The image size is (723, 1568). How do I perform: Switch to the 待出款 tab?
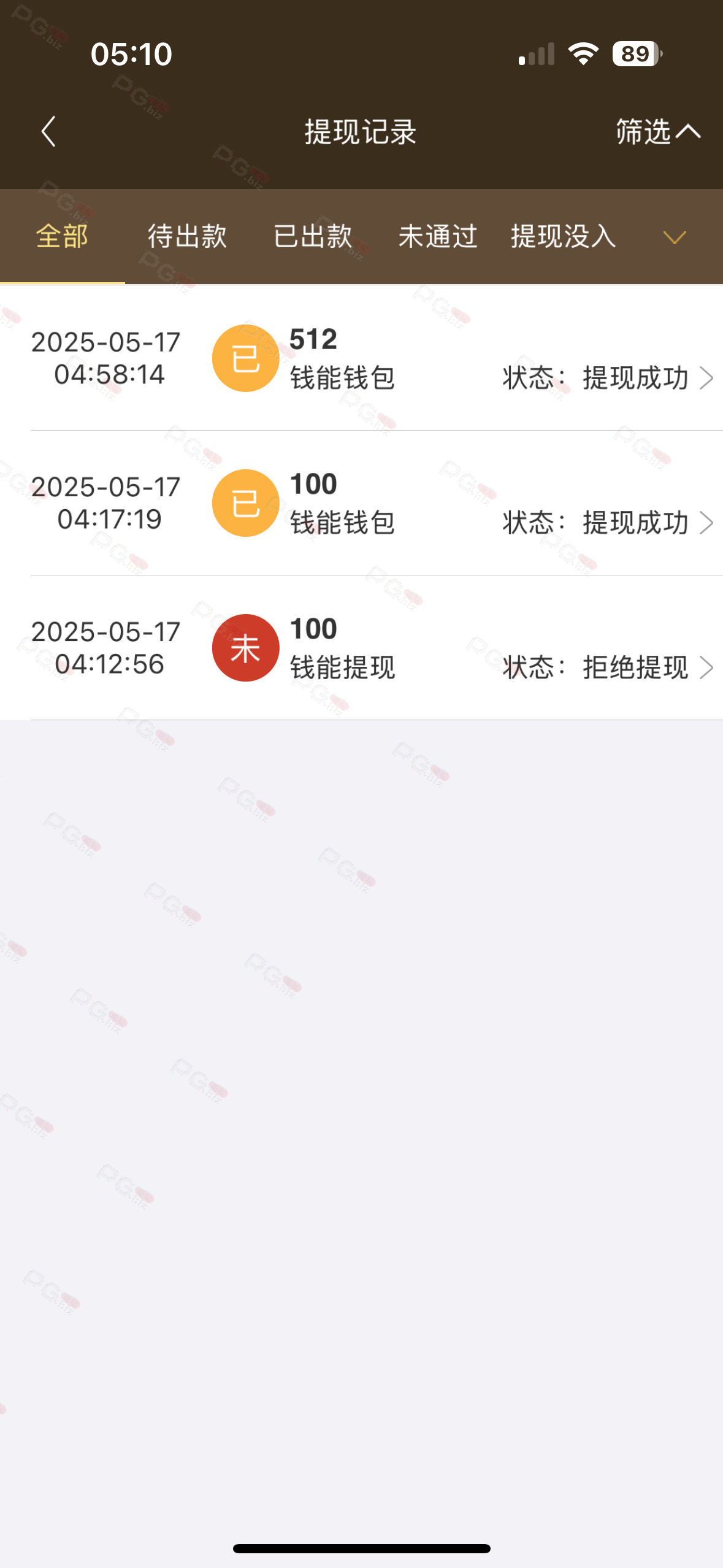point(188,236)
